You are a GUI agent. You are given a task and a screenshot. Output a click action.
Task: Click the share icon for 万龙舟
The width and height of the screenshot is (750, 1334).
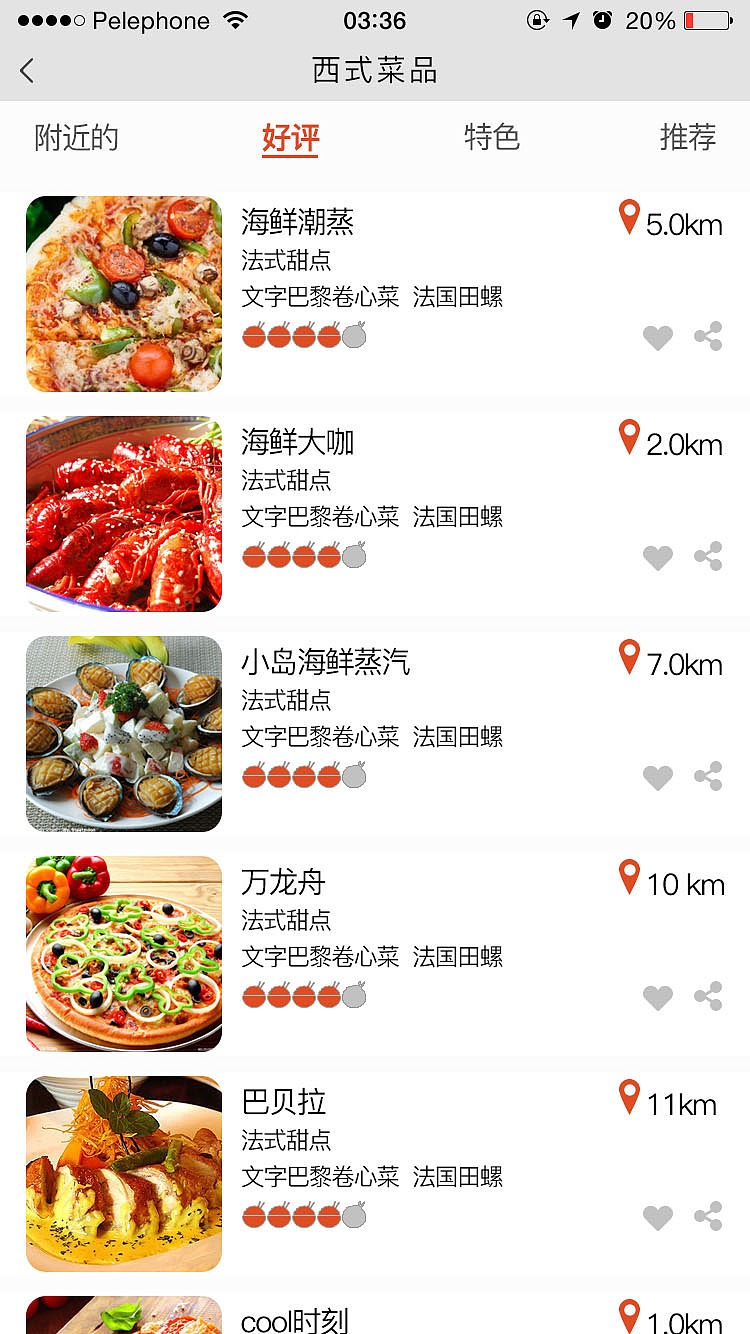(x=709, y=997)
